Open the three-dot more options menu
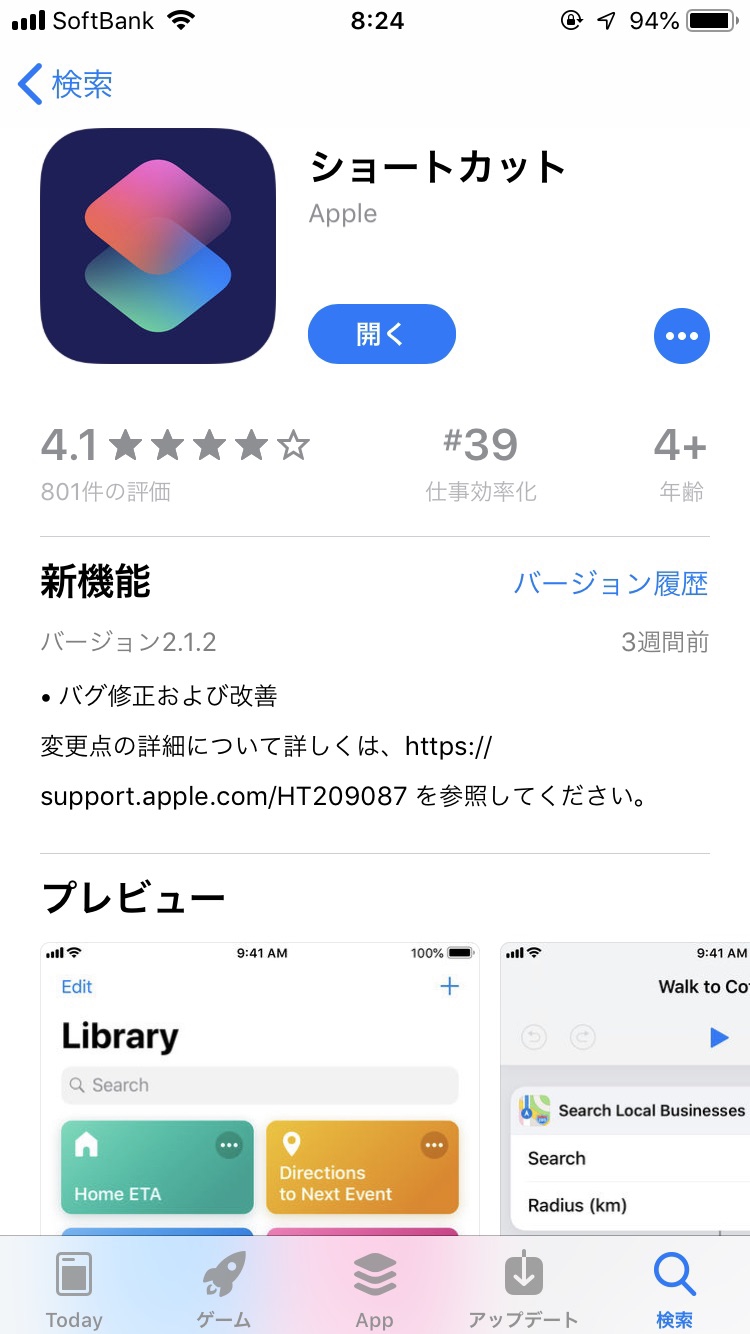 681,336
